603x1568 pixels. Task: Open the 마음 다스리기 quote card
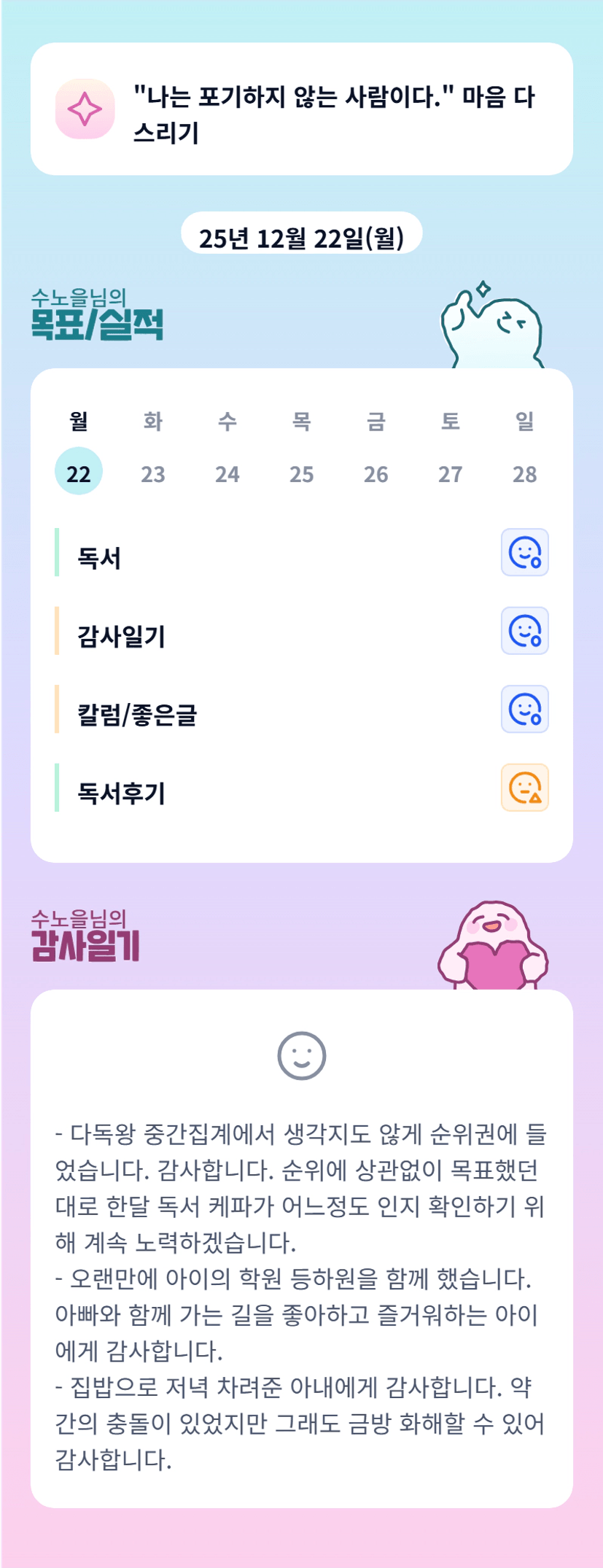pos(302,109)
